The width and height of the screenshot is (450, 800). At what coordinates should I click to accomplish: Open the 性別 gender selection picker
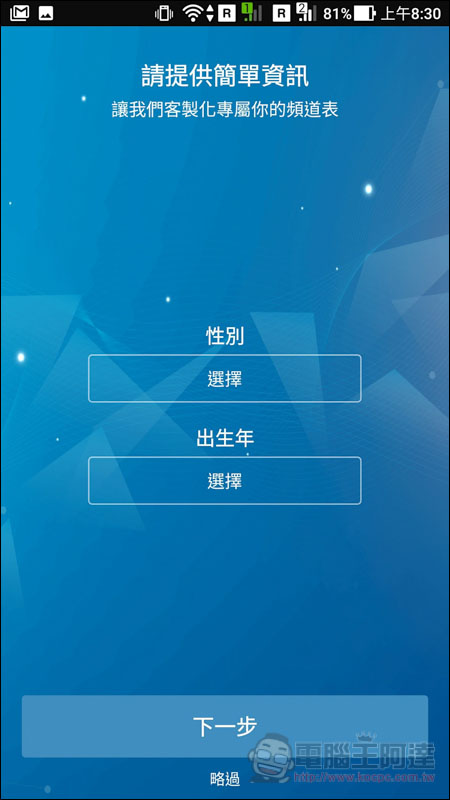pyautogui.click(x=224, y=379)
